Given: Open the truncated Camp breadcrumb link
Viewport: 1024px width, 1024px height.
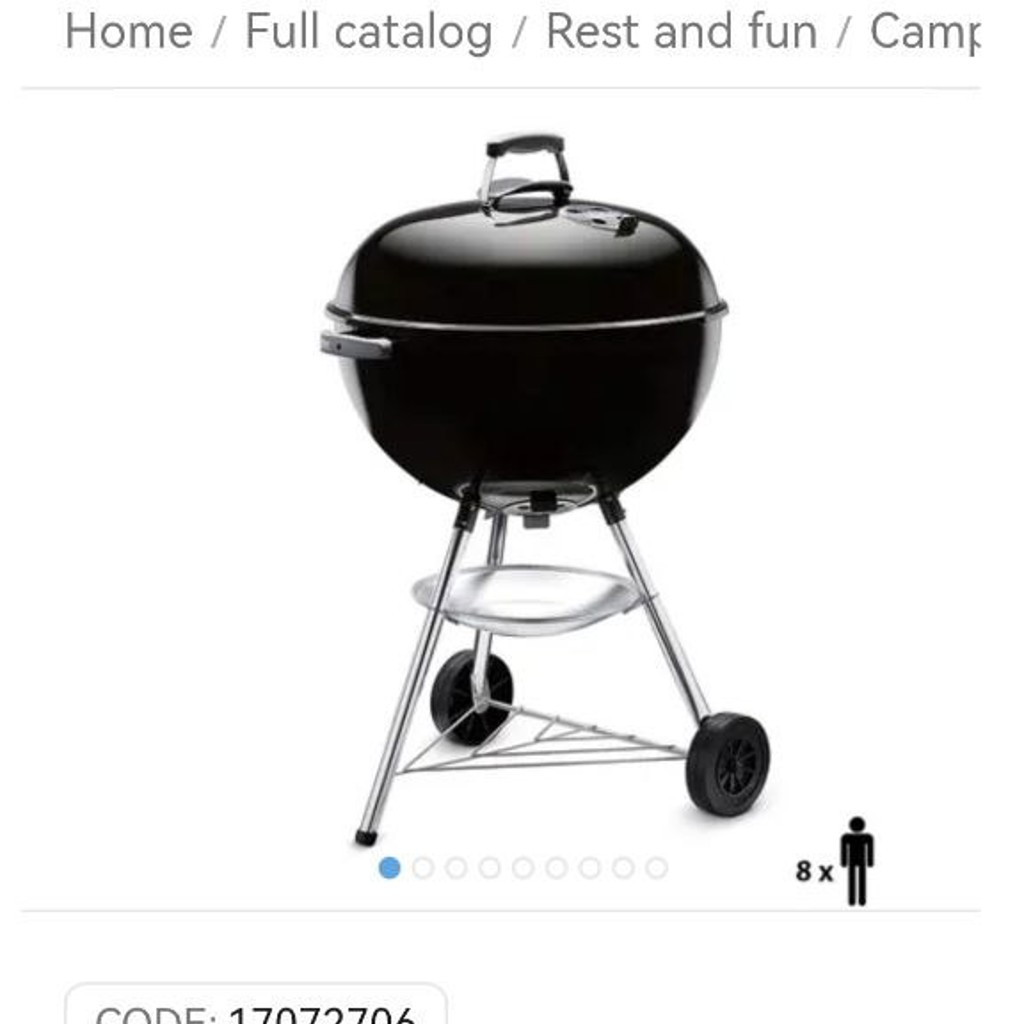Looking at the screenshot, I should pos(925,32).
